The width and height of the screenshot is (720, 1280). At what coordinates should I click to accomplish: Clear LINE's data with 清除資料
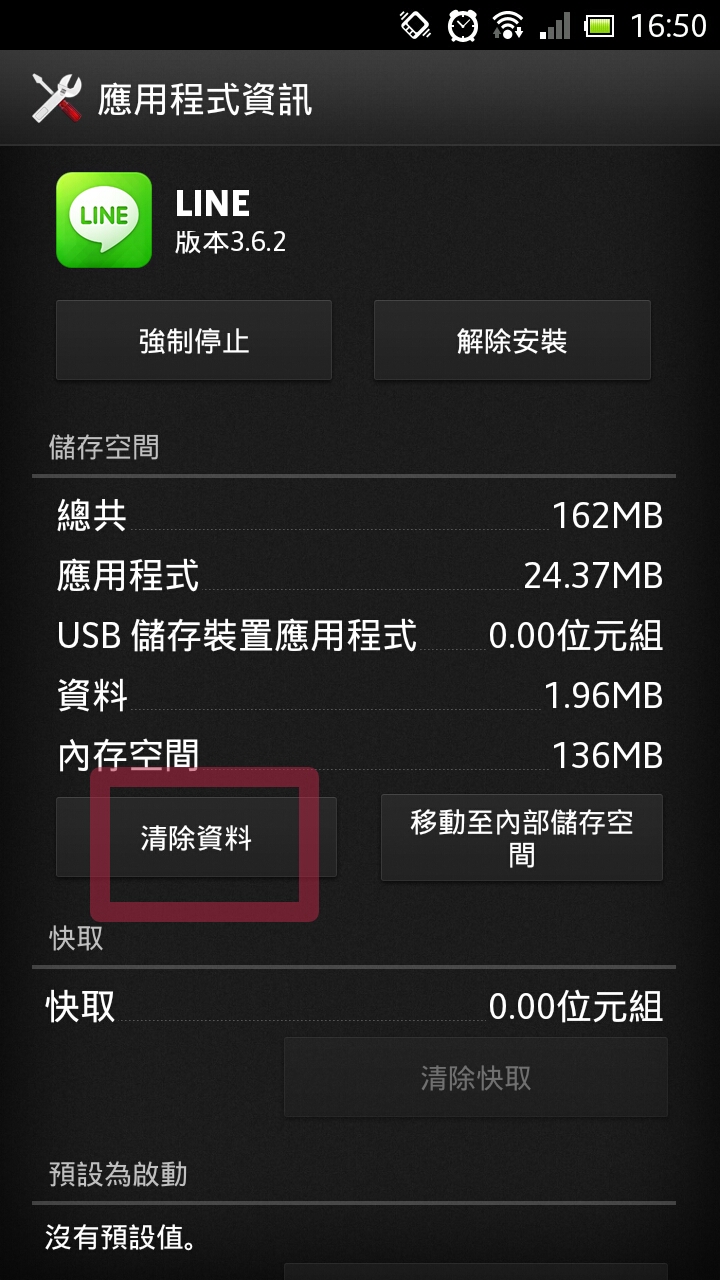click(196, 838)
